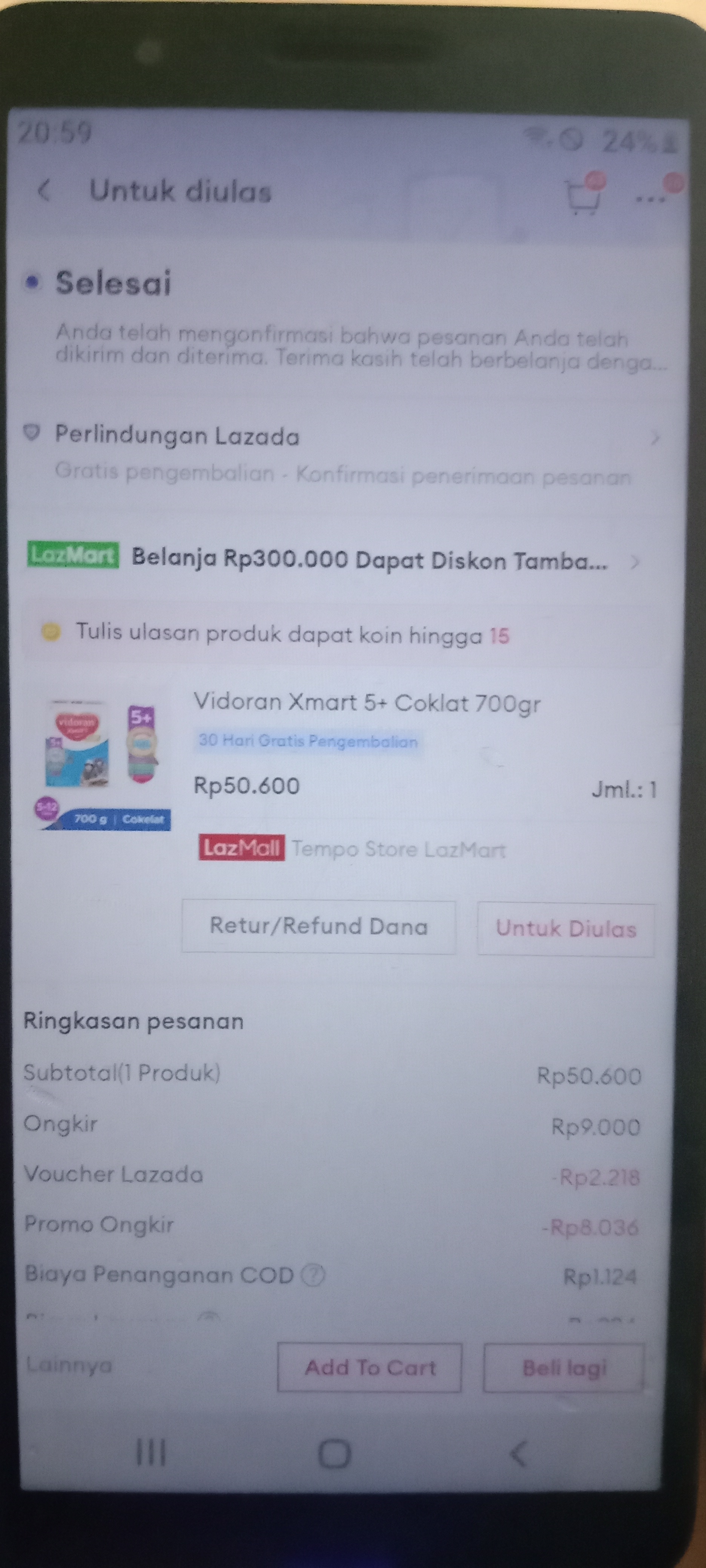Open the LazMart Belanja Rp300.000 promo

(341, 559)
